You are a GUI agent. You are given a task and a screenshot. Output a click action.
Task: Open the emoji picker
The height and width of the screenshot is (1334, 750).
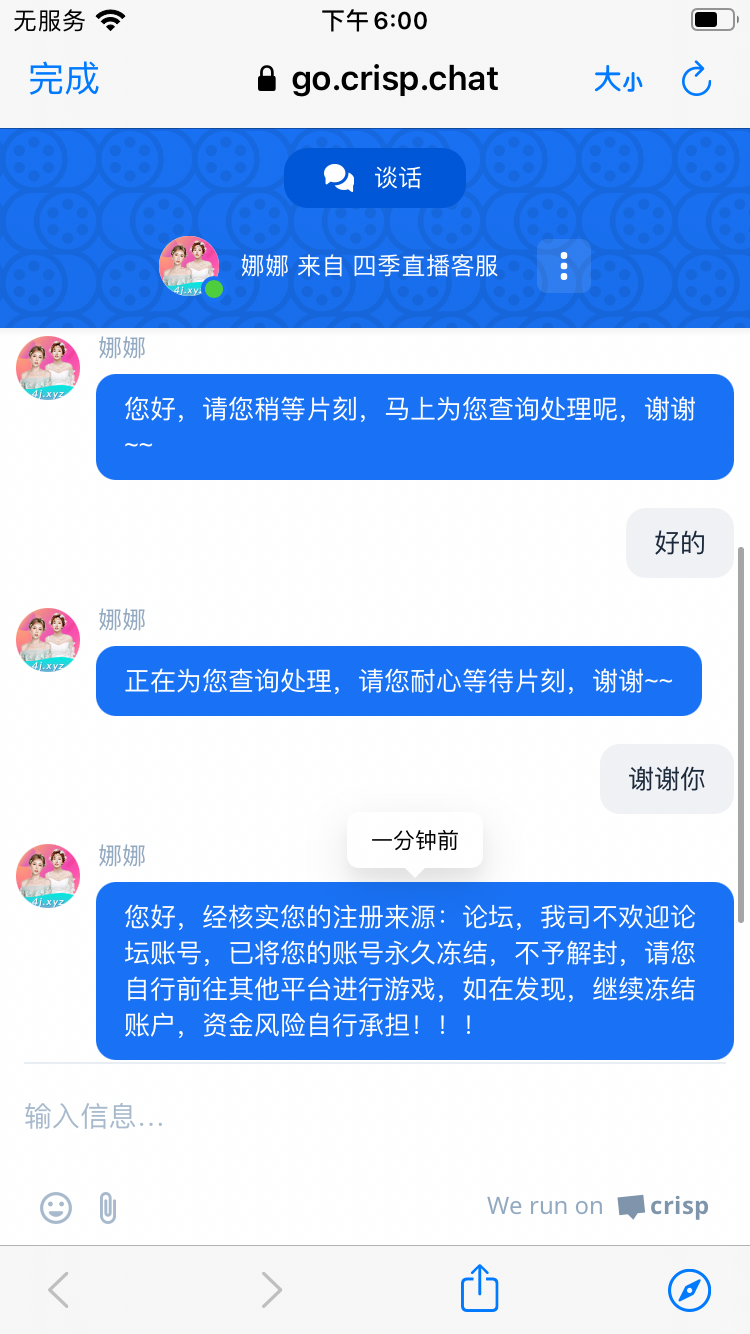[x=56, y=1208]
